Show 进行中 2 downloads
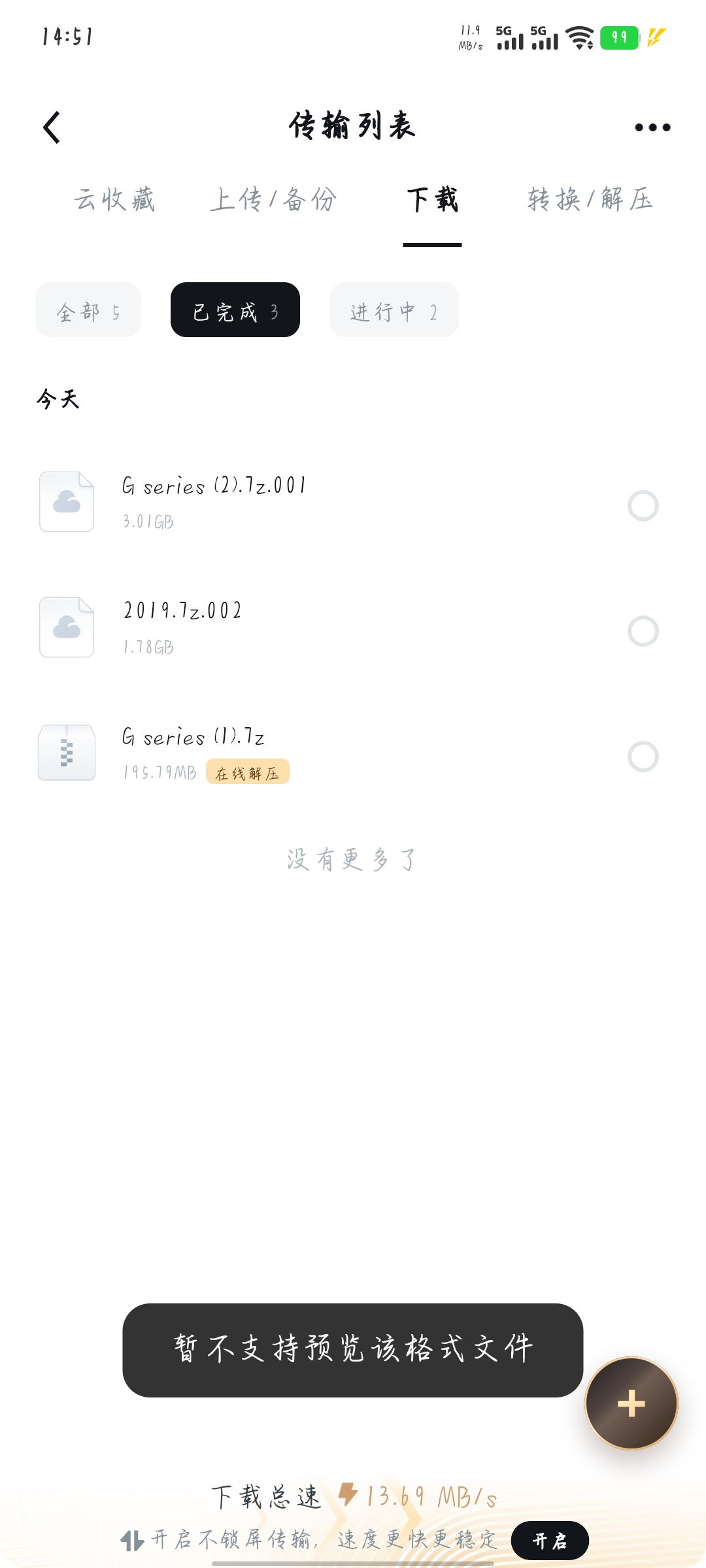The width and height of the screenshot is (706, 1568). (x=394, y=310)
